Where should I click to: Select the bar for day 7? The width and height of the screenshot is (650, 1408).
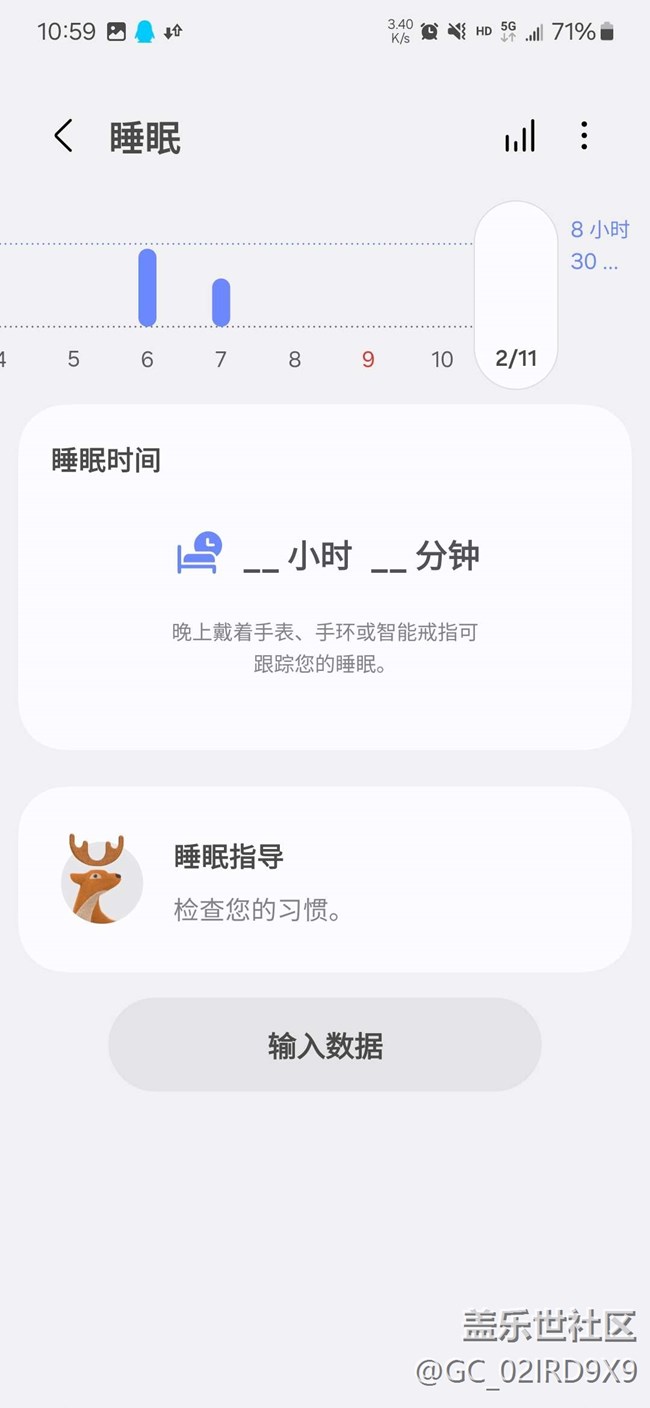tap(221, 302)
